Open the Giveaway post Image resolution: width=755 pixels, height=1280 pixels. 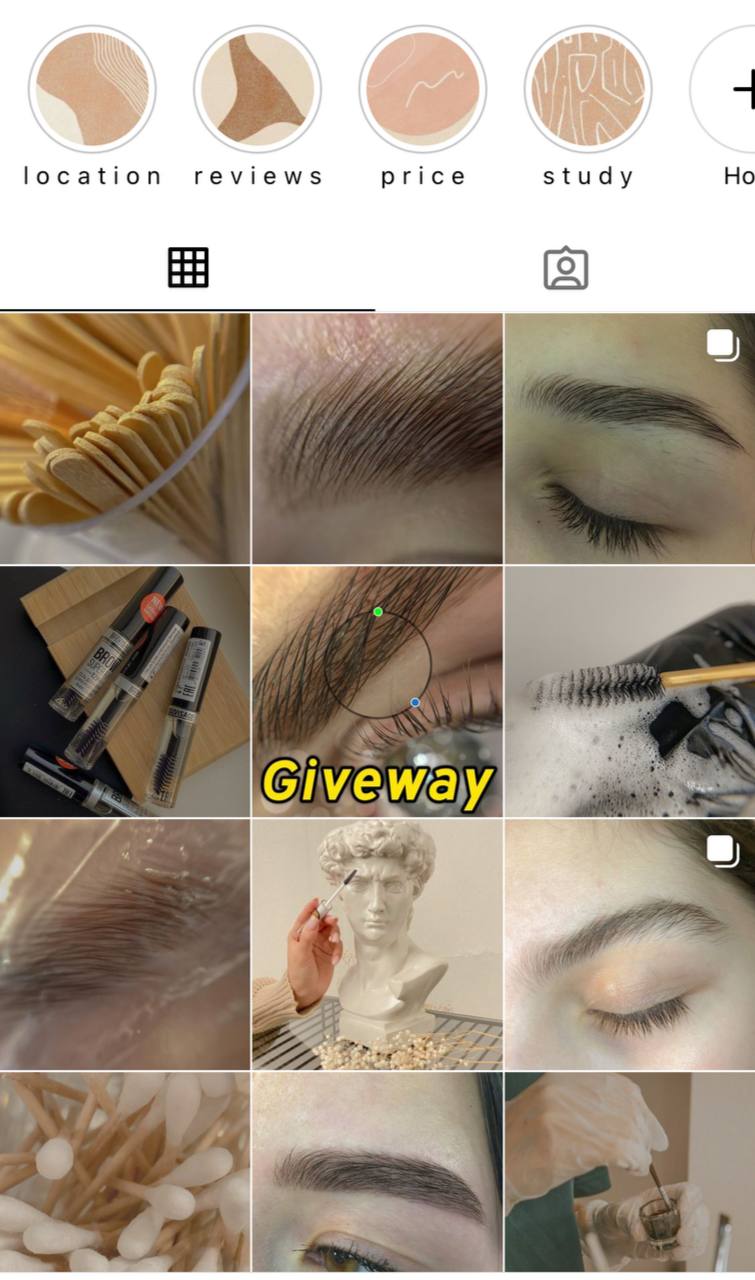coord(377,691)
